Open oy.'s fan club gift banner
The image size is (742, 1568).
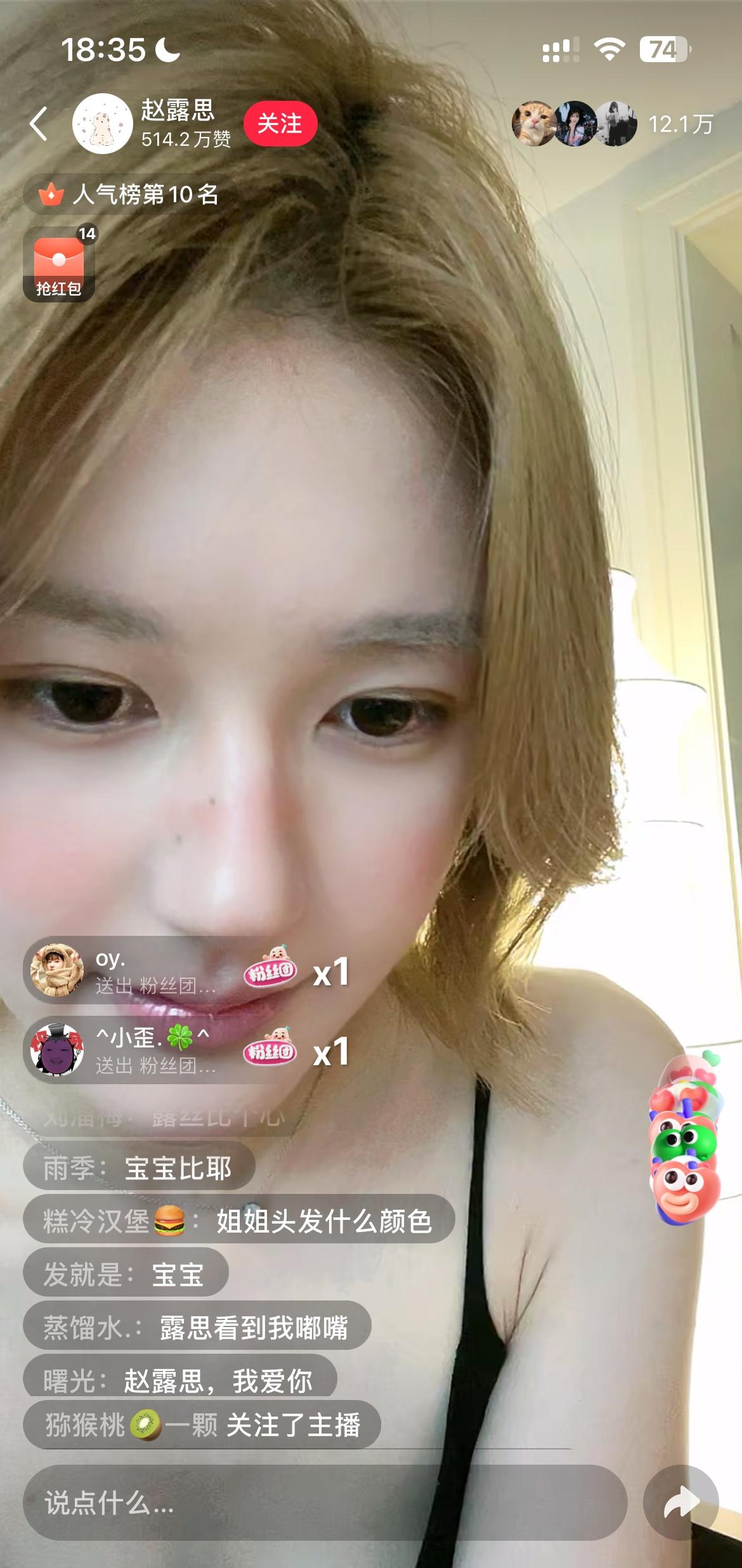[x=188, y=970]
